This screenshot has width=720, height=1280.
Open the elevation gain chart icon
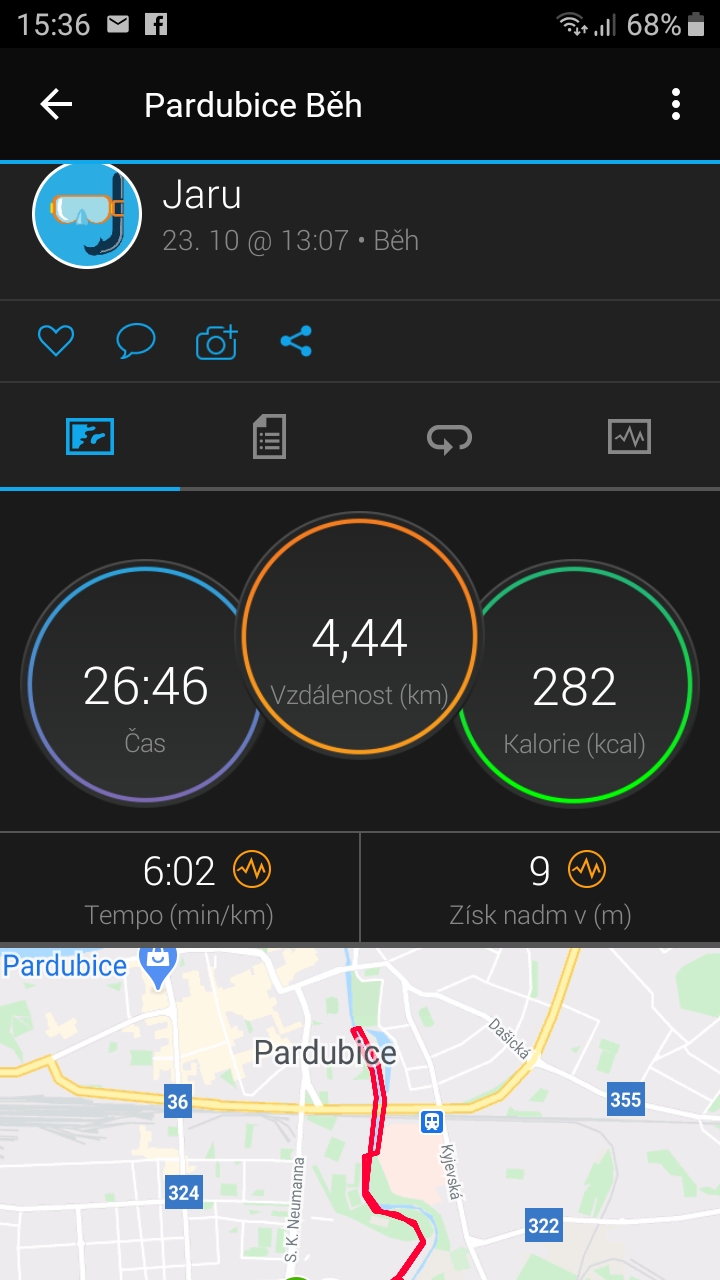point(587,871)
